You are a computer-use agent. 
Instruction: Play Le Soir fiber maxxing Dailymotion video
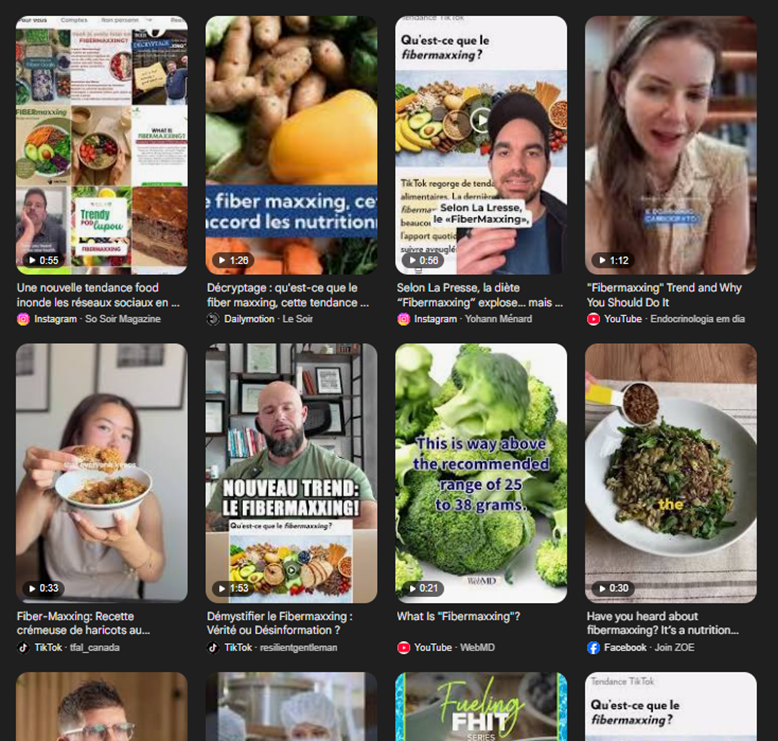click(291, 145)
